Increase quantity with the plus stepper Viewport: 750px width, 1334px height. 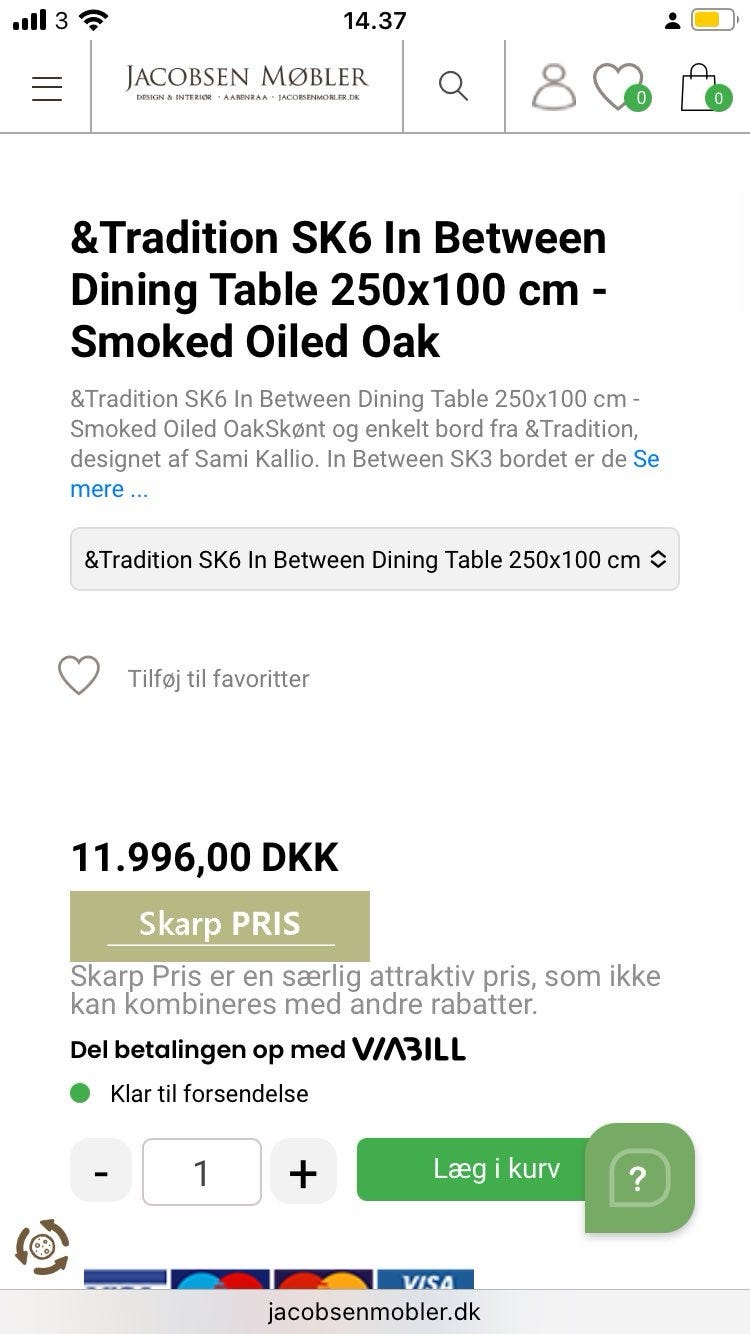click(x=303, y=1170)
